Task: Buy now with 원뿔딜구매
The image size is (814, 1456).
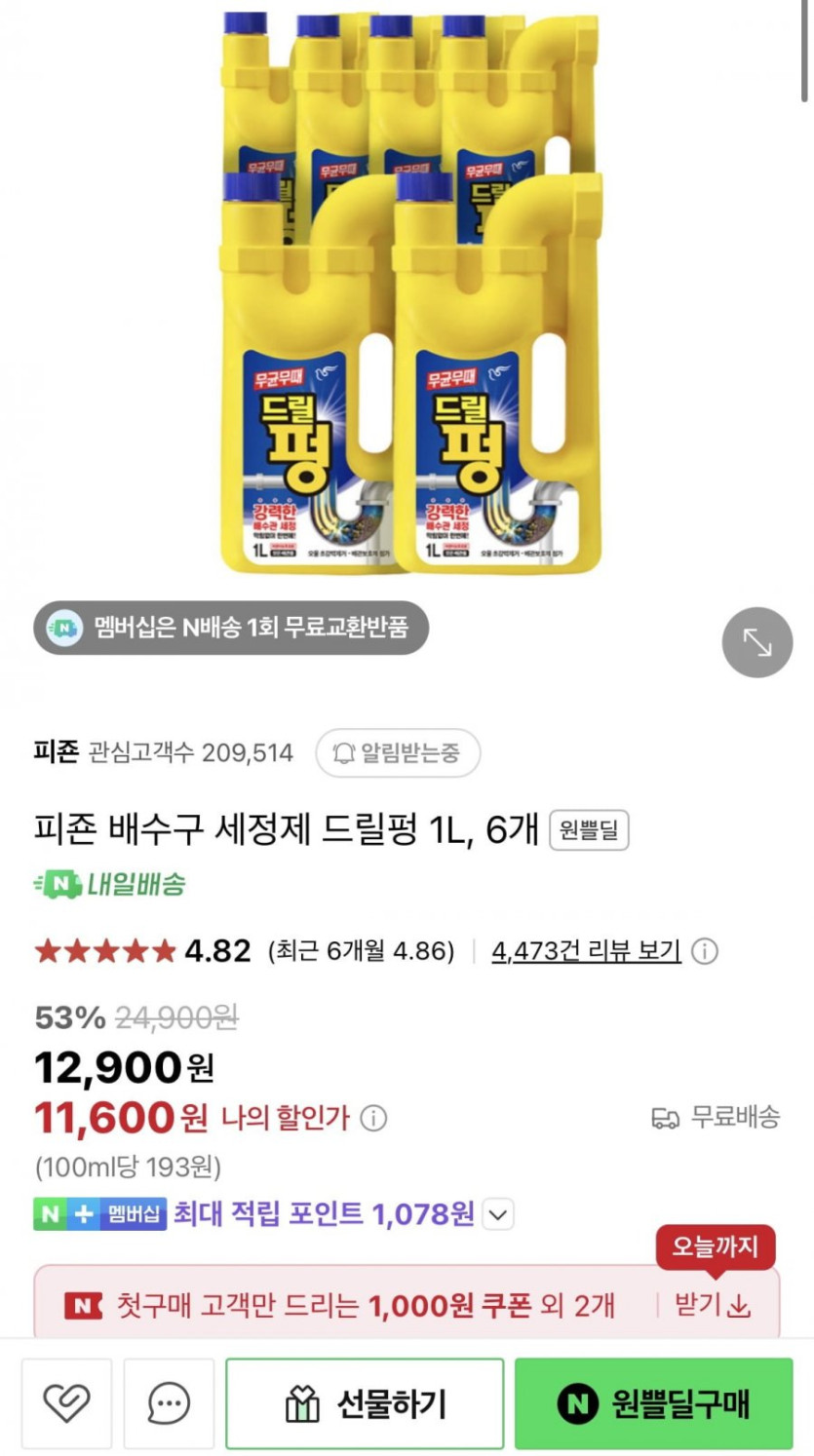Action: click(653, 1403)
